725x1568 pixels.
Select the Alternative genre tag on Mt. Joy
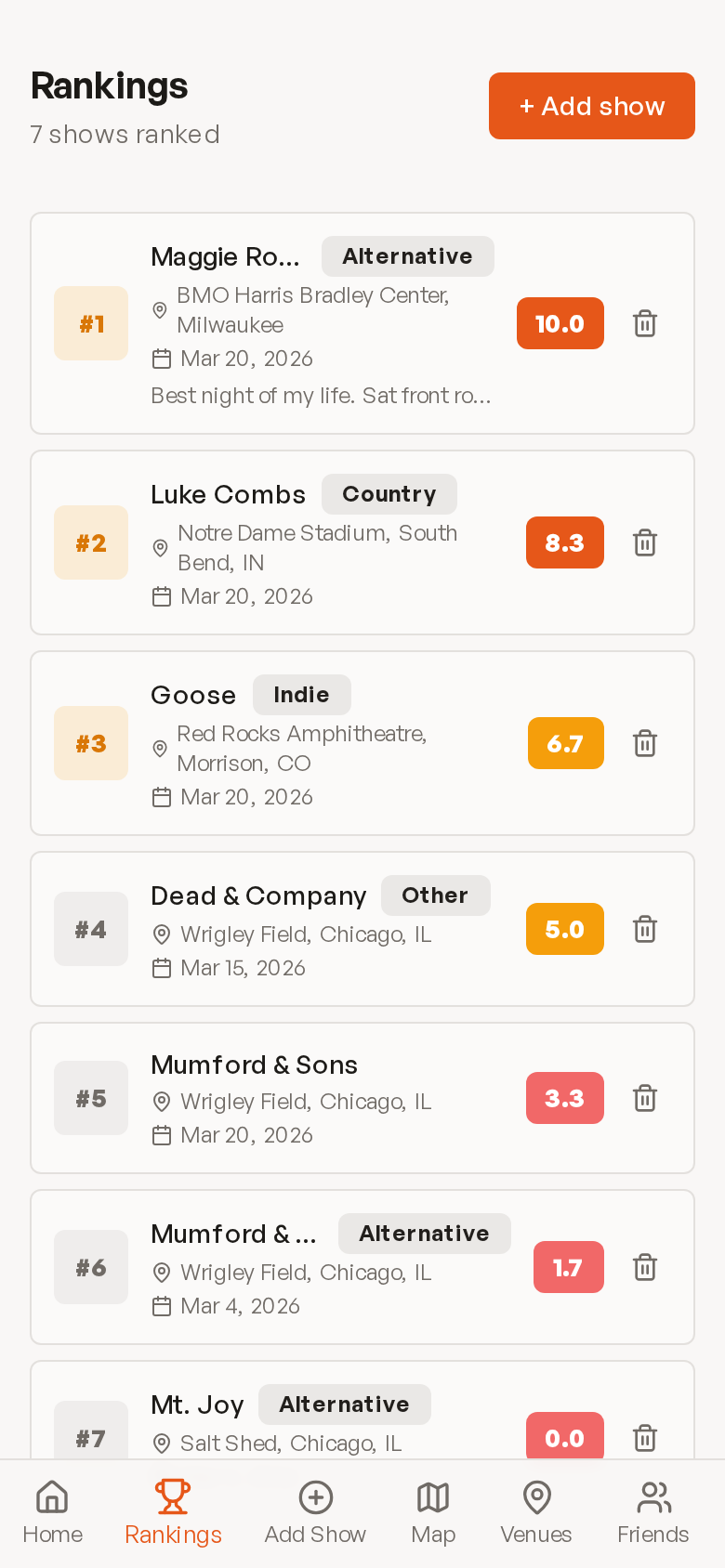coord(344,1405)
